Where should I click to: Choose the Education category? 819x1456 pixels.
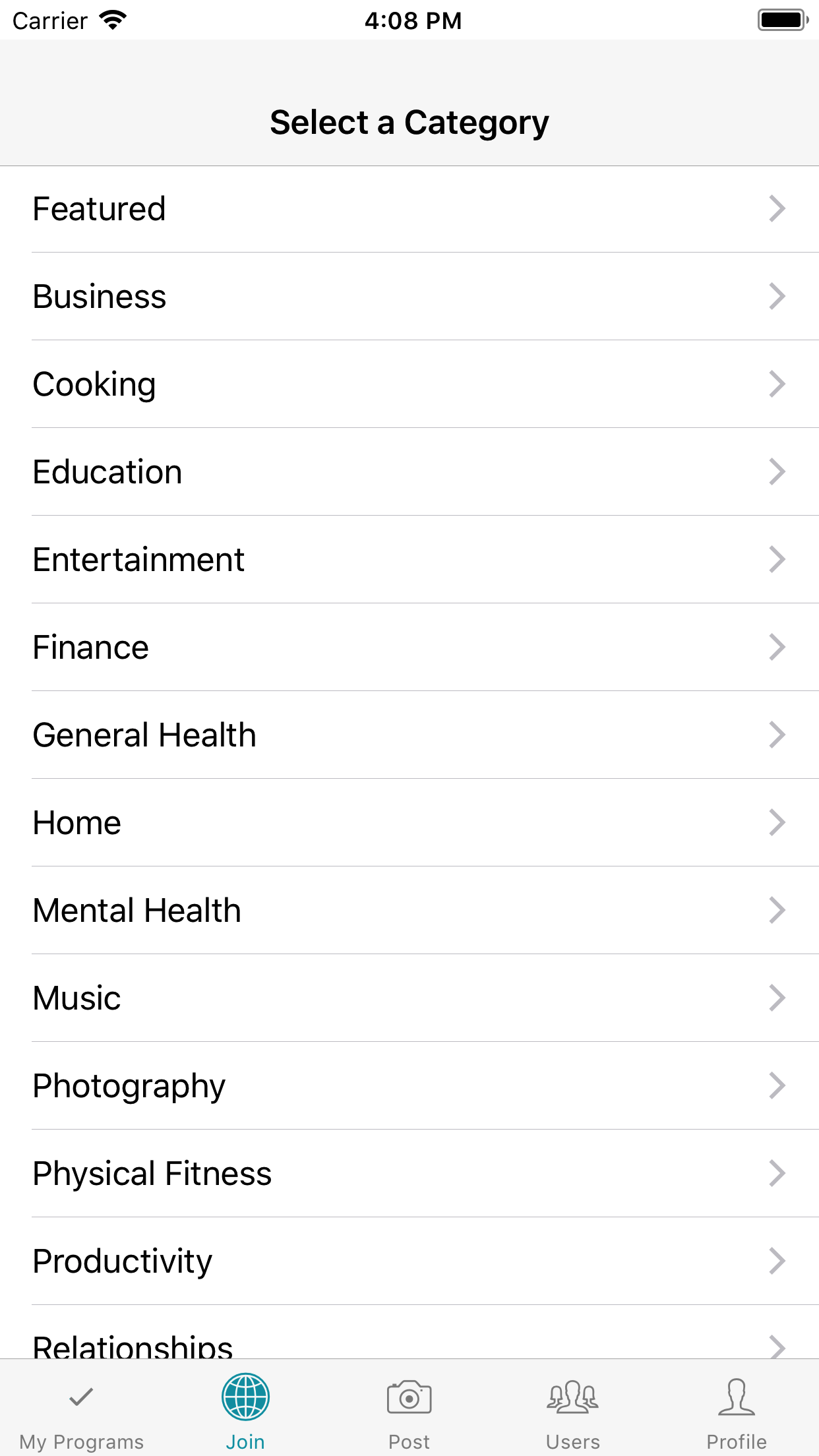point(409,472)
